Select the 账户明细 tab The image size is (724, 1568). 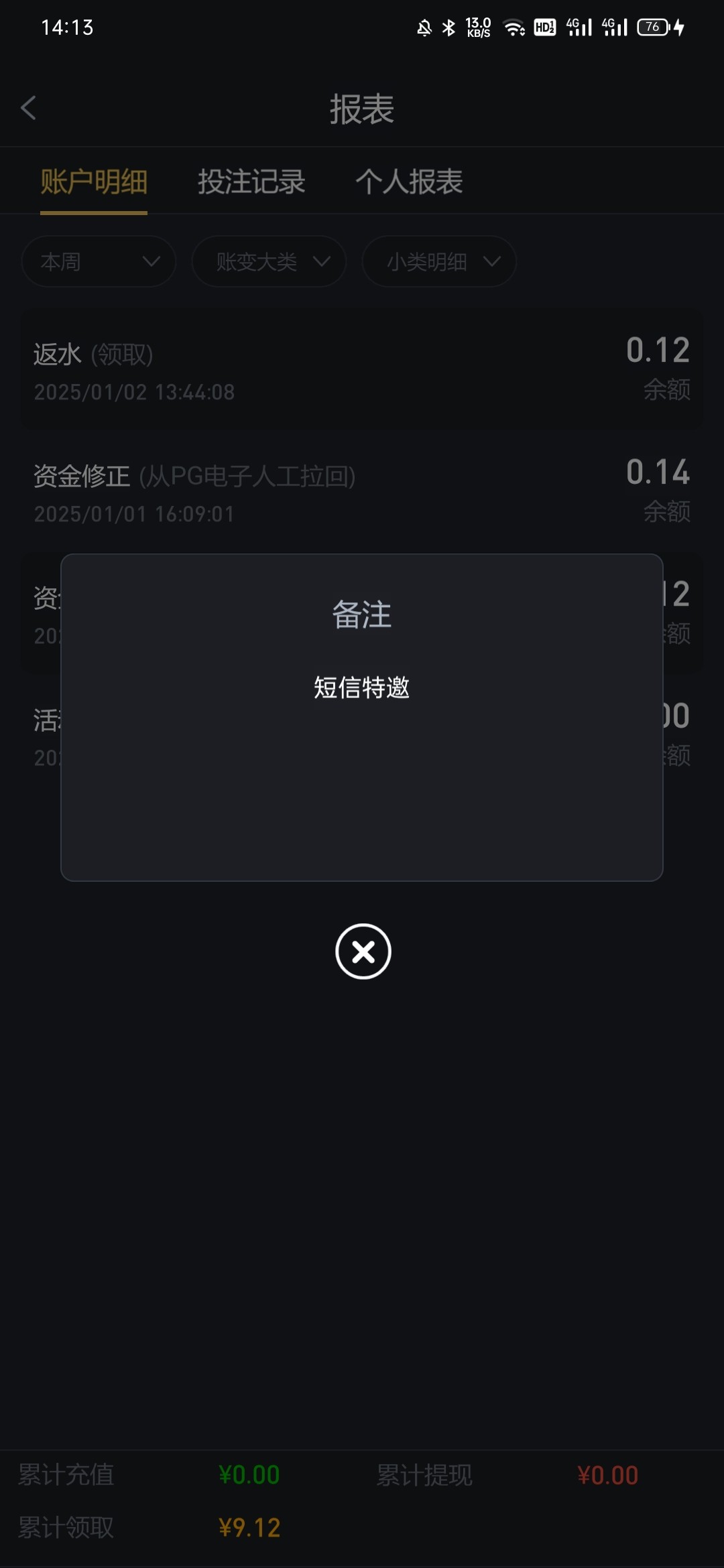(x=94, y=182)
